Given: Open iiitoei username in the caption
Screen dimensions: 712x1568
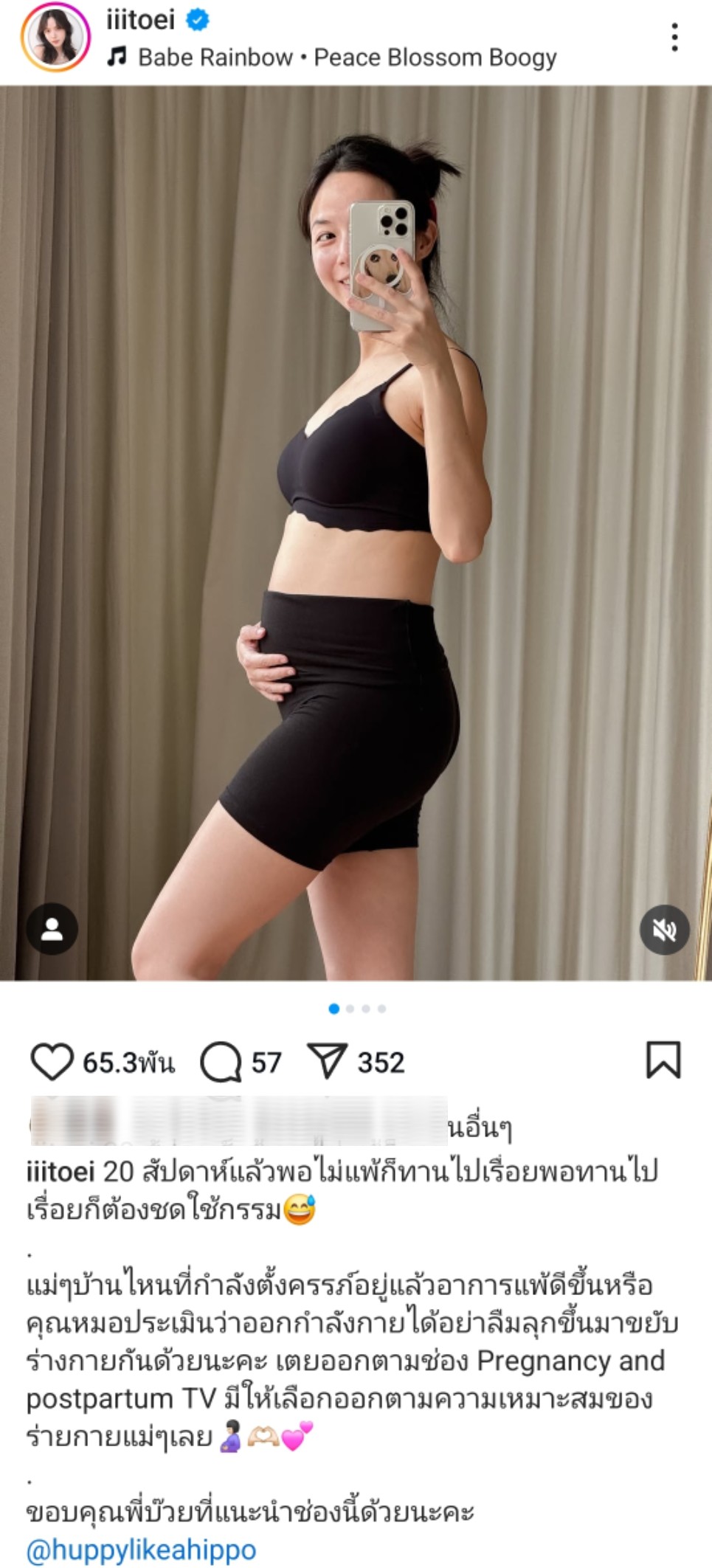Looking at the screenshot, I should (x=61, y=1171).
